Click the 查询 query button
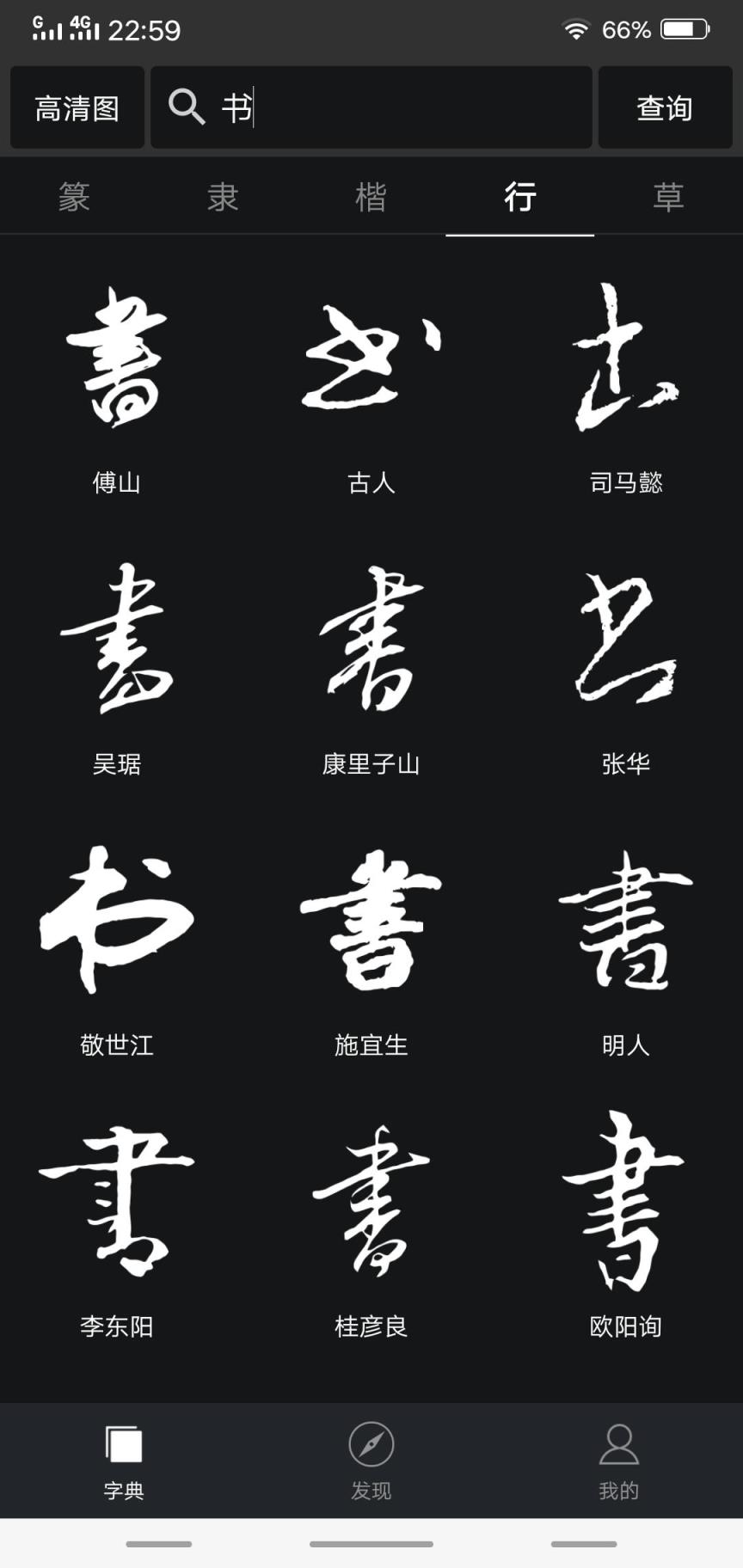Image resolution: width=743 pixels, height=1568 pixels. [665, 107]
